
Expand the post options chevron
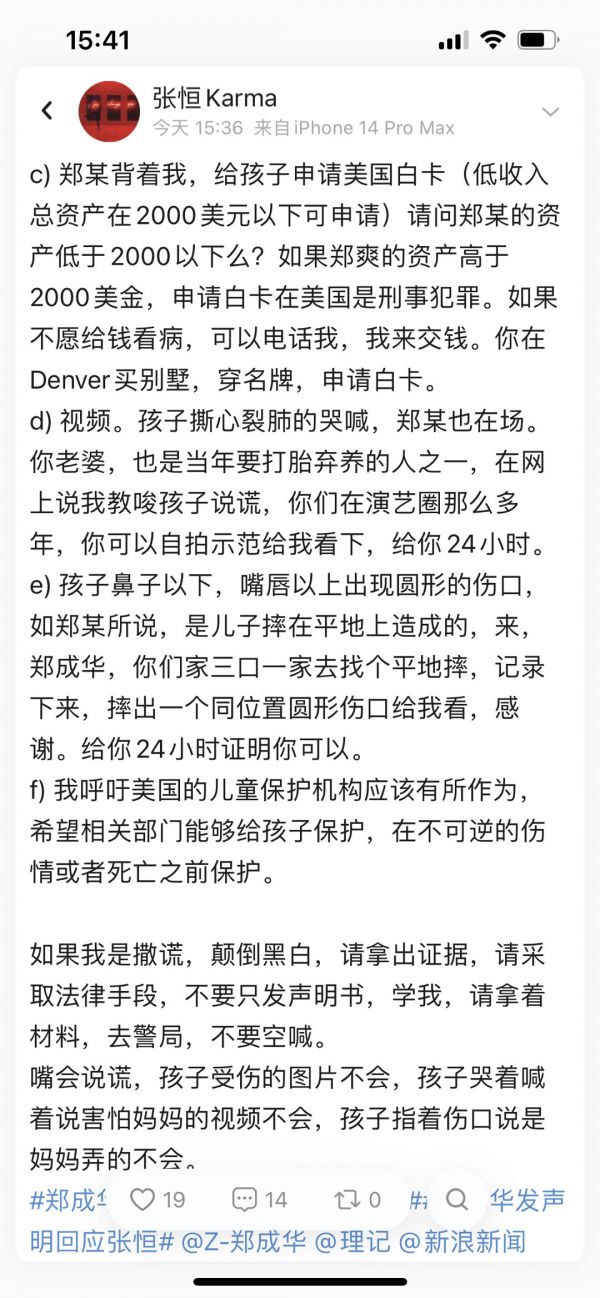click(x=550, y=111)
